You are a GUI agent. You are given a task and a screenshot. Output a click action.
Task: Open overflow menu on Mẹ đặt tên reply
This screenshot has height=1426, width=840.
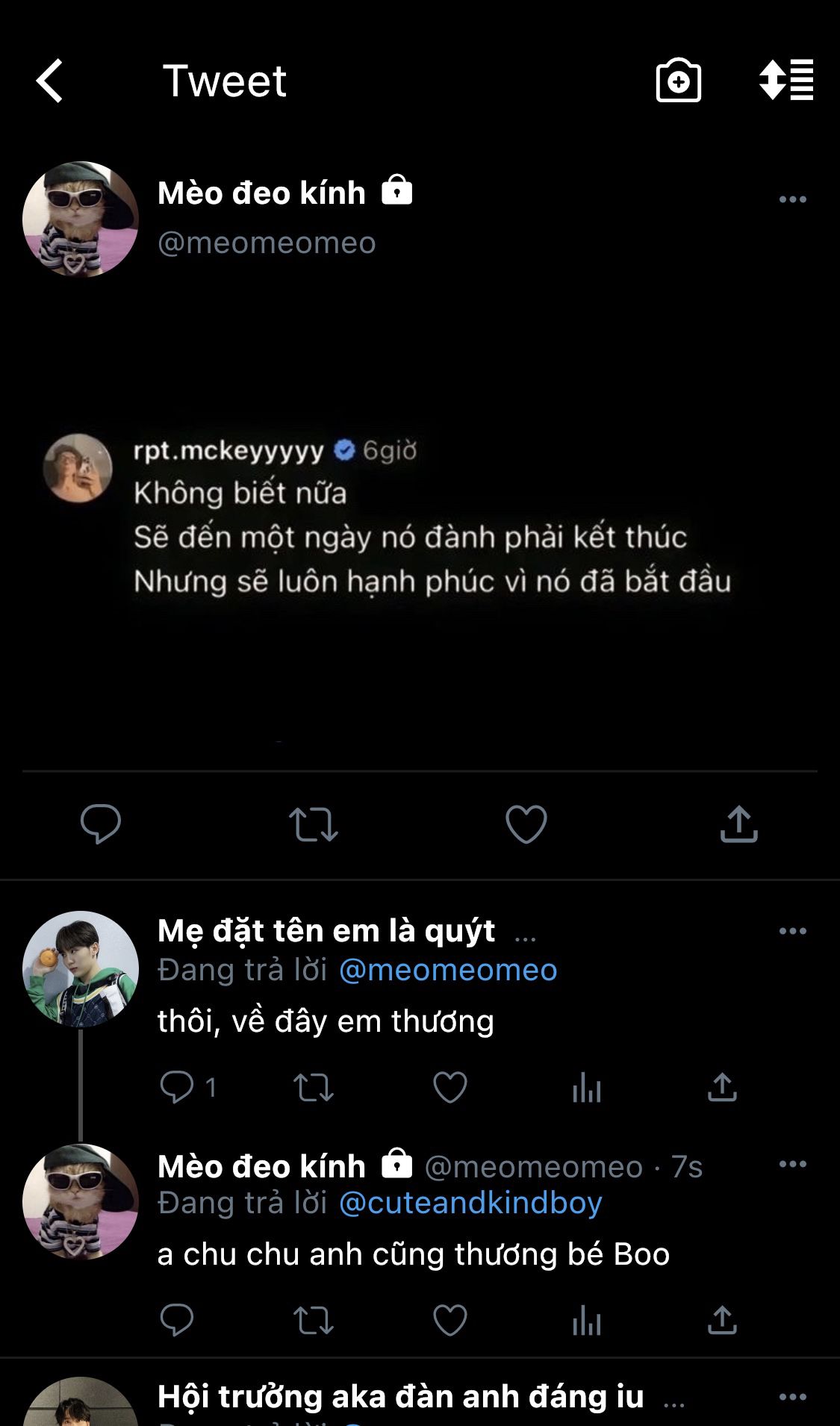[792, 931]
